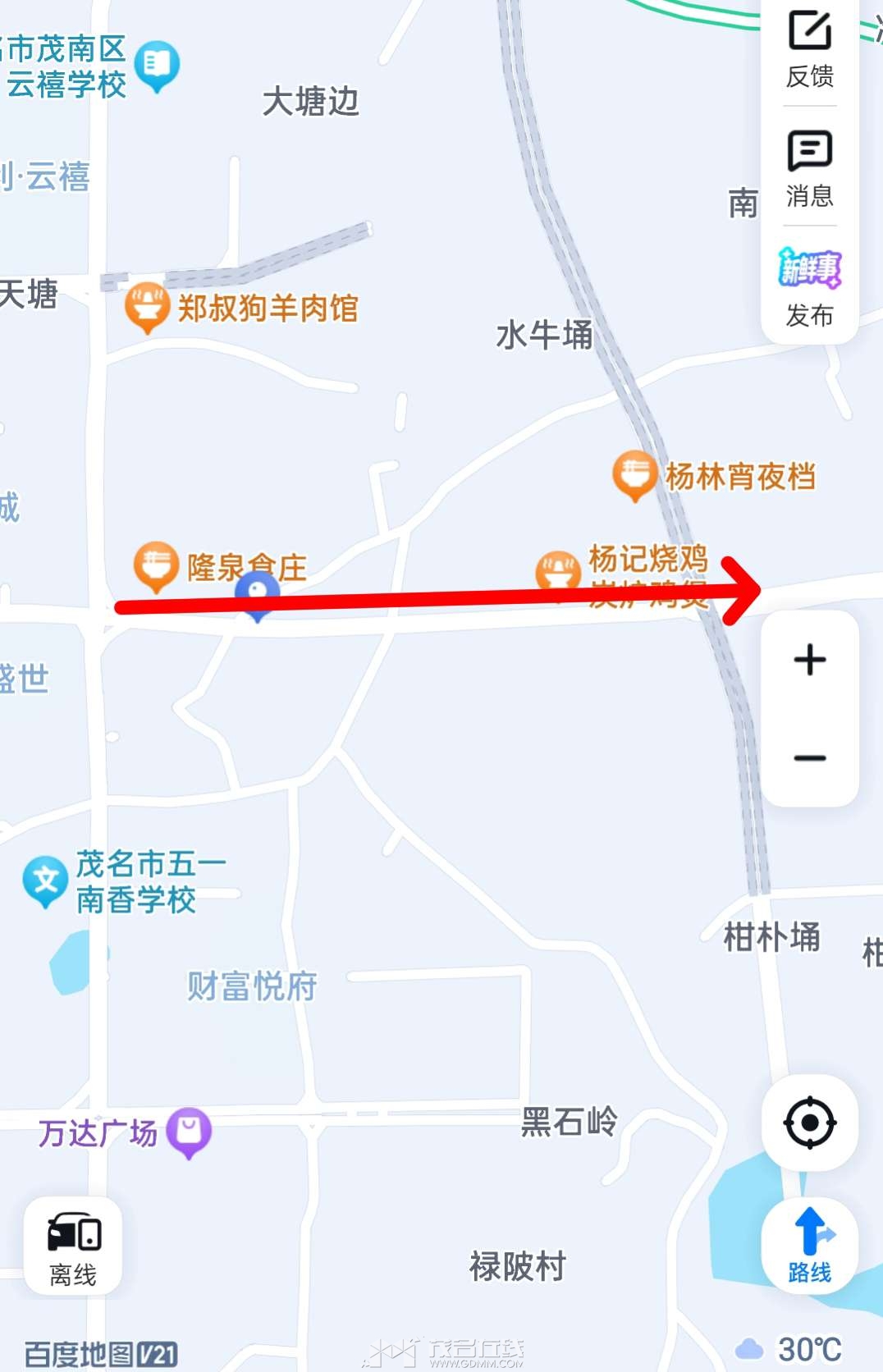883x1372 pixels.
Task: Open 消息 messages
Action: 809,168
